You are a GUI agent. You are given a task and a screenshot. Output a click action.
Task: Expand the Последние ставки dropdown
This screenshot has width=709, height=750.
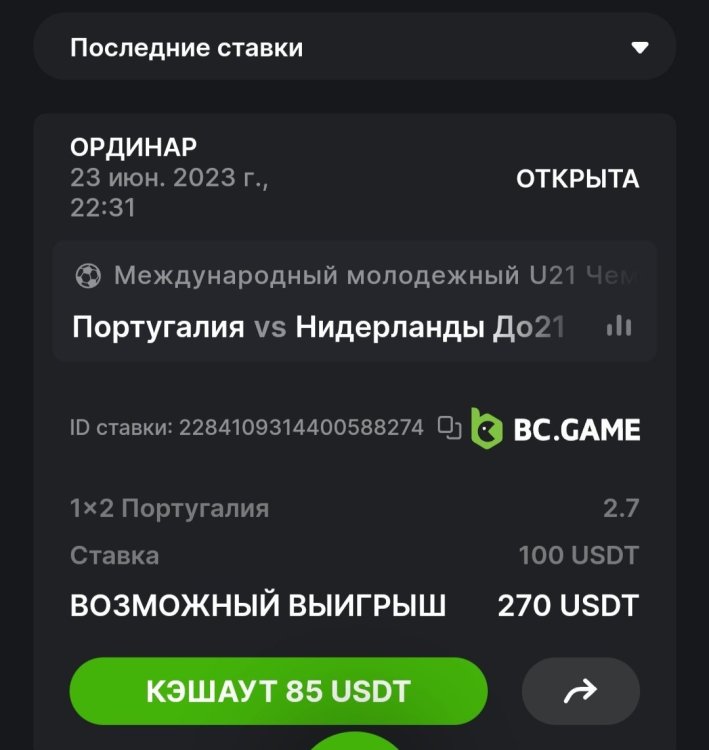click(x=640, y=47)
